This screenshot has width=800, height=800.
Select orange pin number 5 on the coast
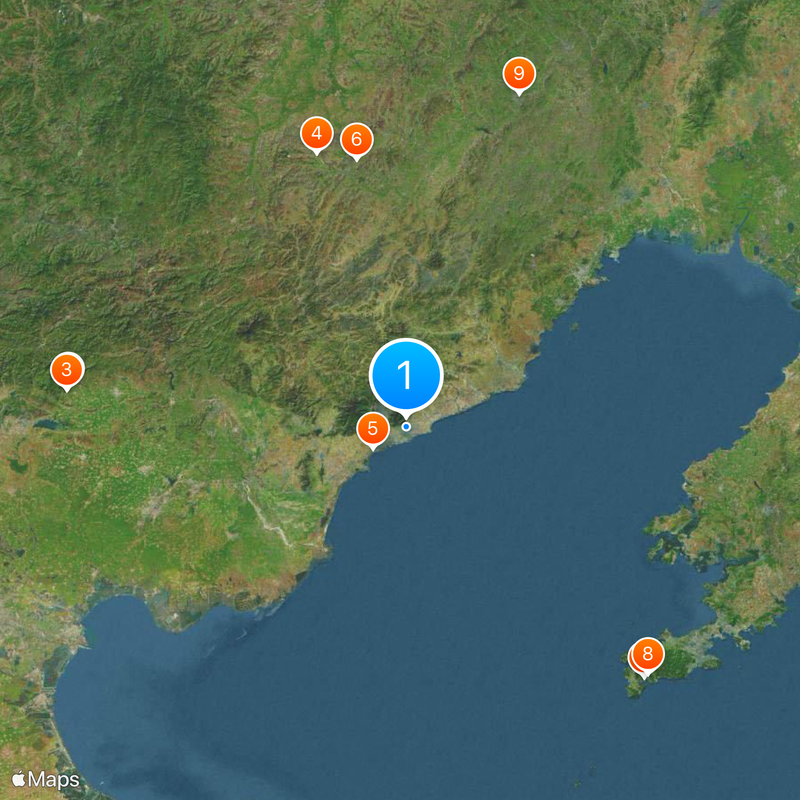(x=373, y=430)
